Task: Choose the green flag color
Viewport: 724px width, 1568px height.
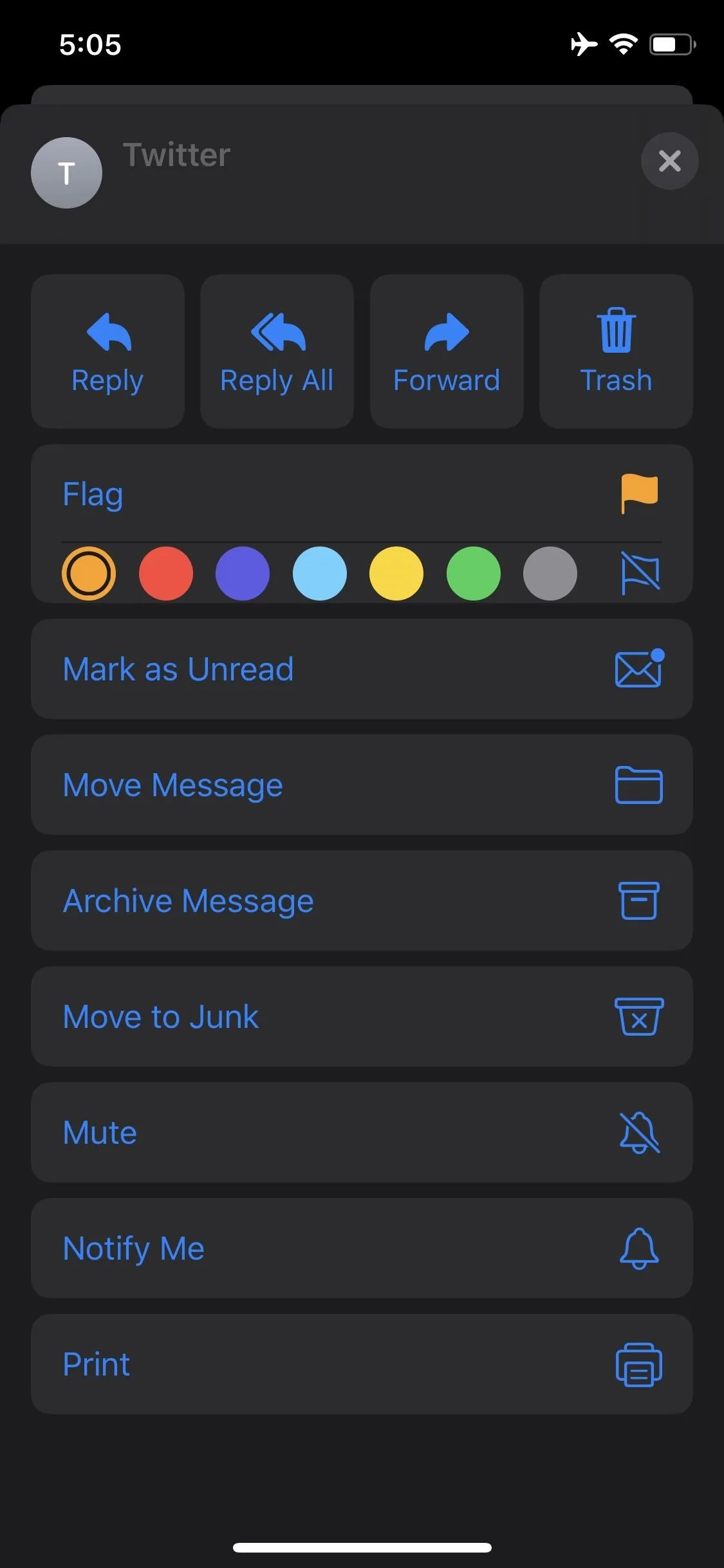Action: pyautogui.click(x=474, y=574)
